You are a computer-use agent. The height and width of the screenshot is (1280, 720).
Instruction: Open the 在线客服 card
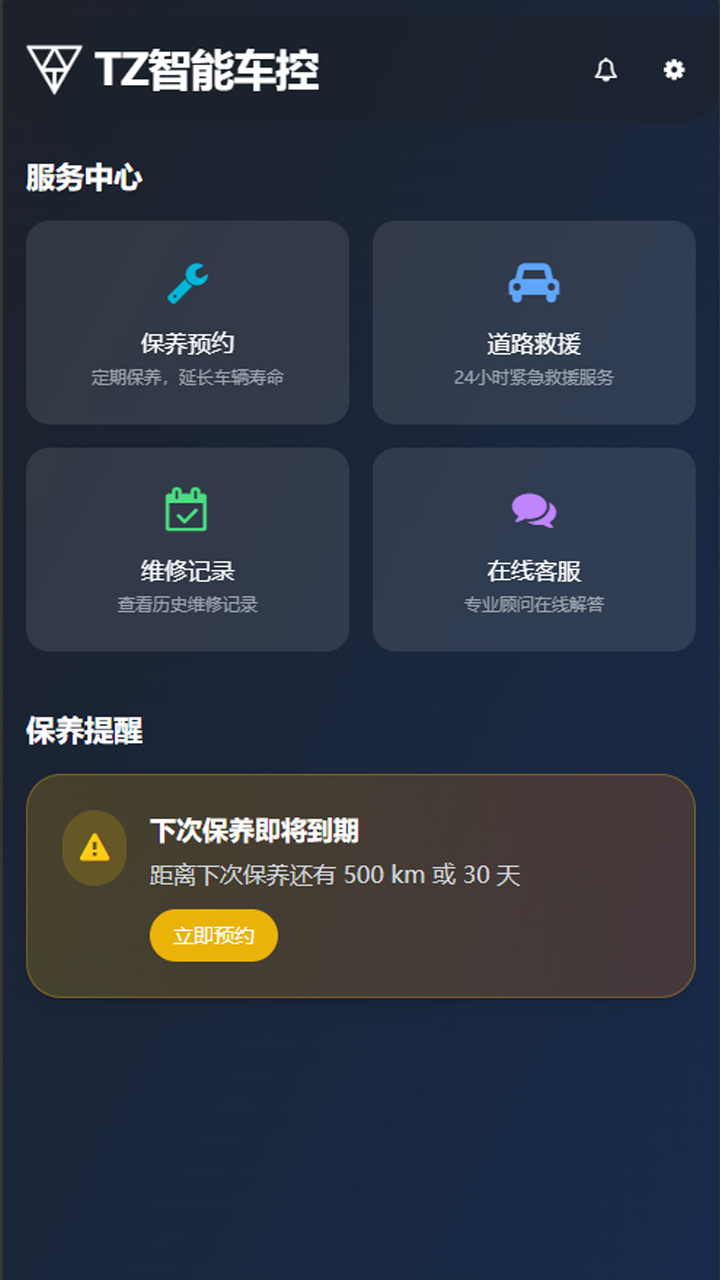click(534, 549)
